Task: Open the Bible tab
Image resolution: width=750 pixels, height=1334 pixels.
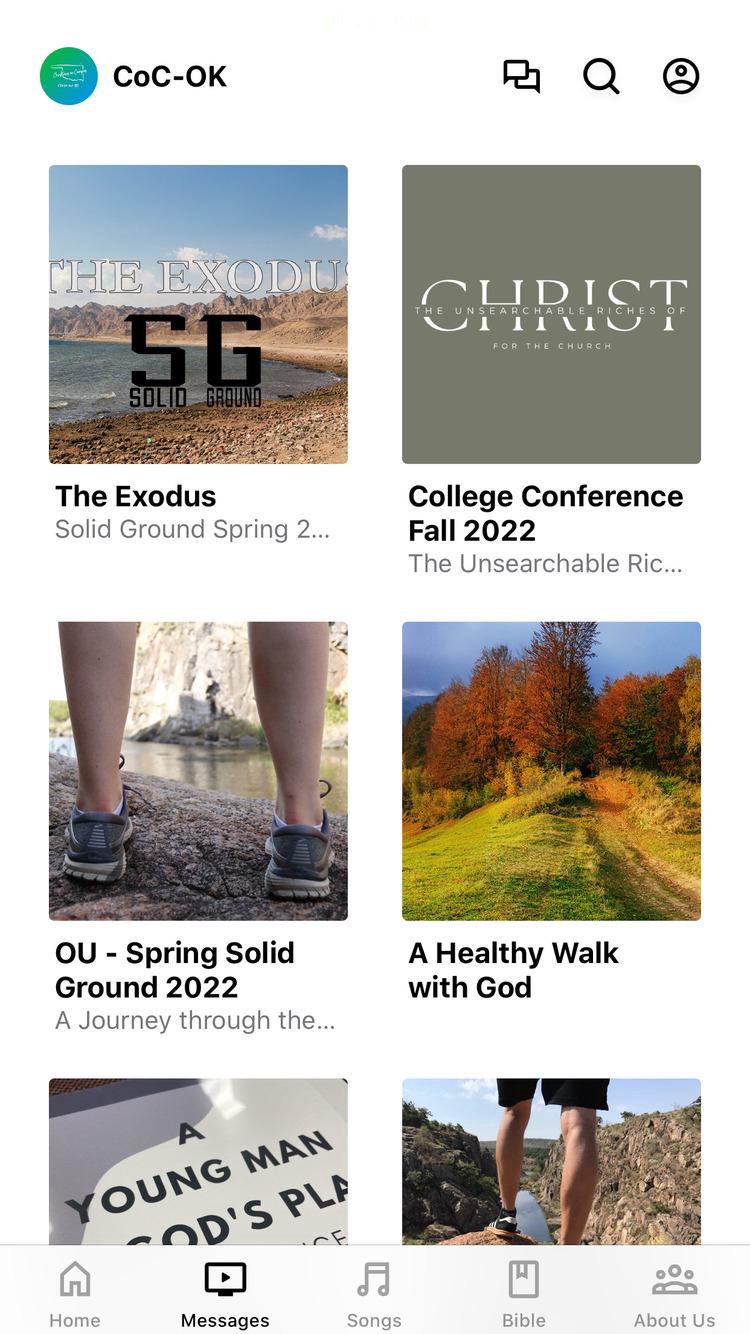Action: (524, 1293)
